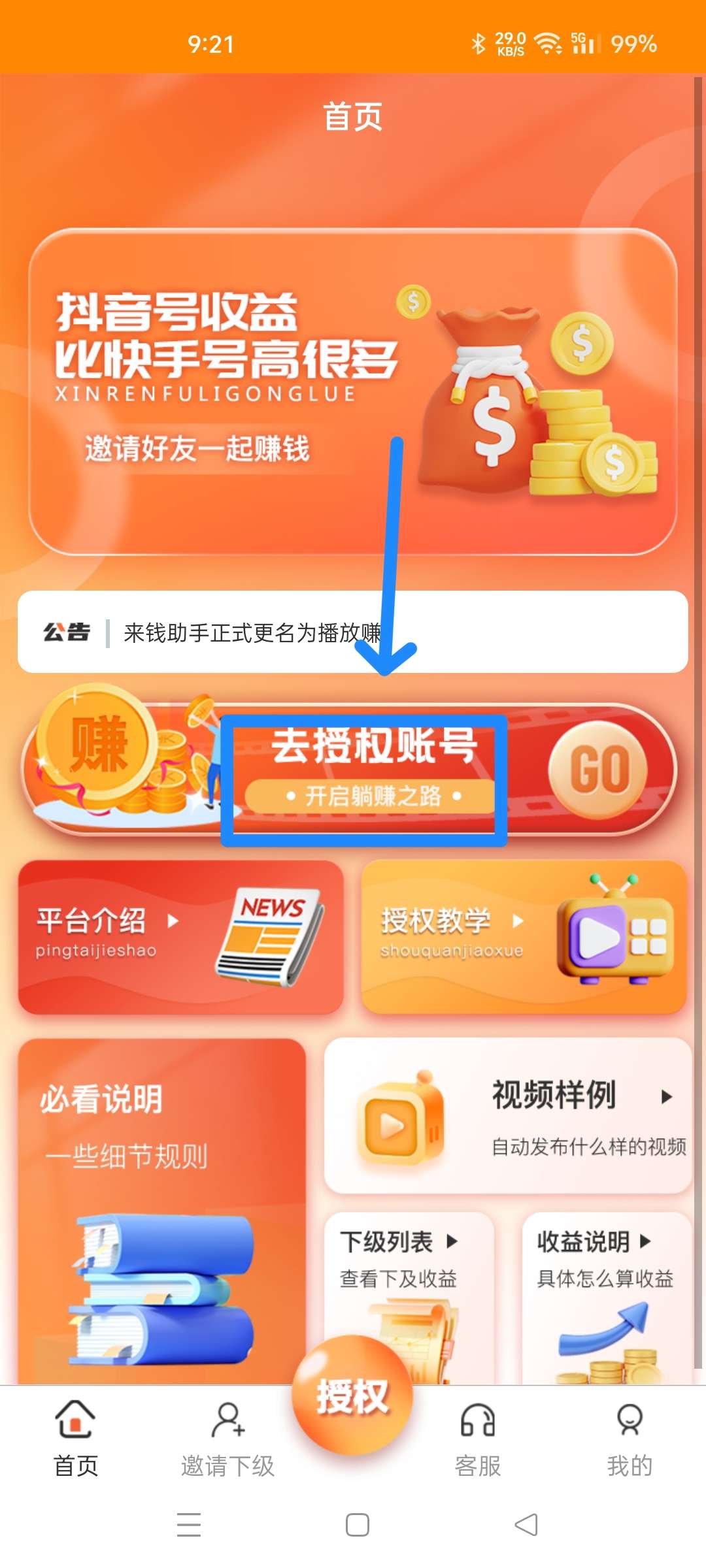Screen dimensions: 706x1568
Task: View the 视频样例 card
Action: pyautogui.click(x=509, y=1115)
